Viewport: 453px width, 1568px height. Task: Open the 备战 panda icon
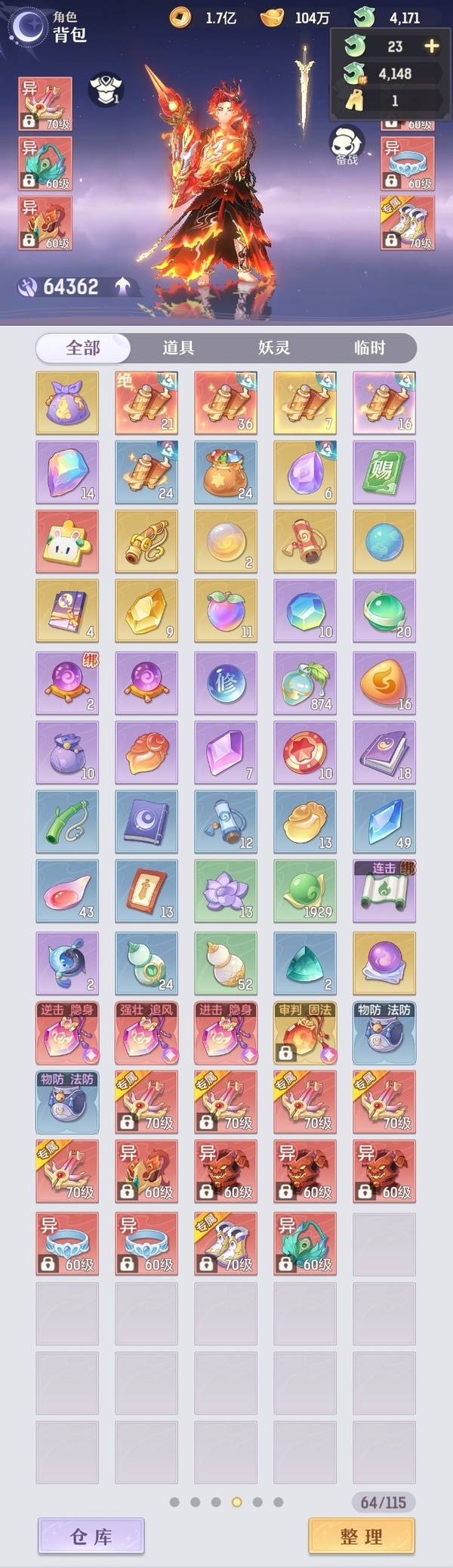pyautogui.click(x=347, y=145)
